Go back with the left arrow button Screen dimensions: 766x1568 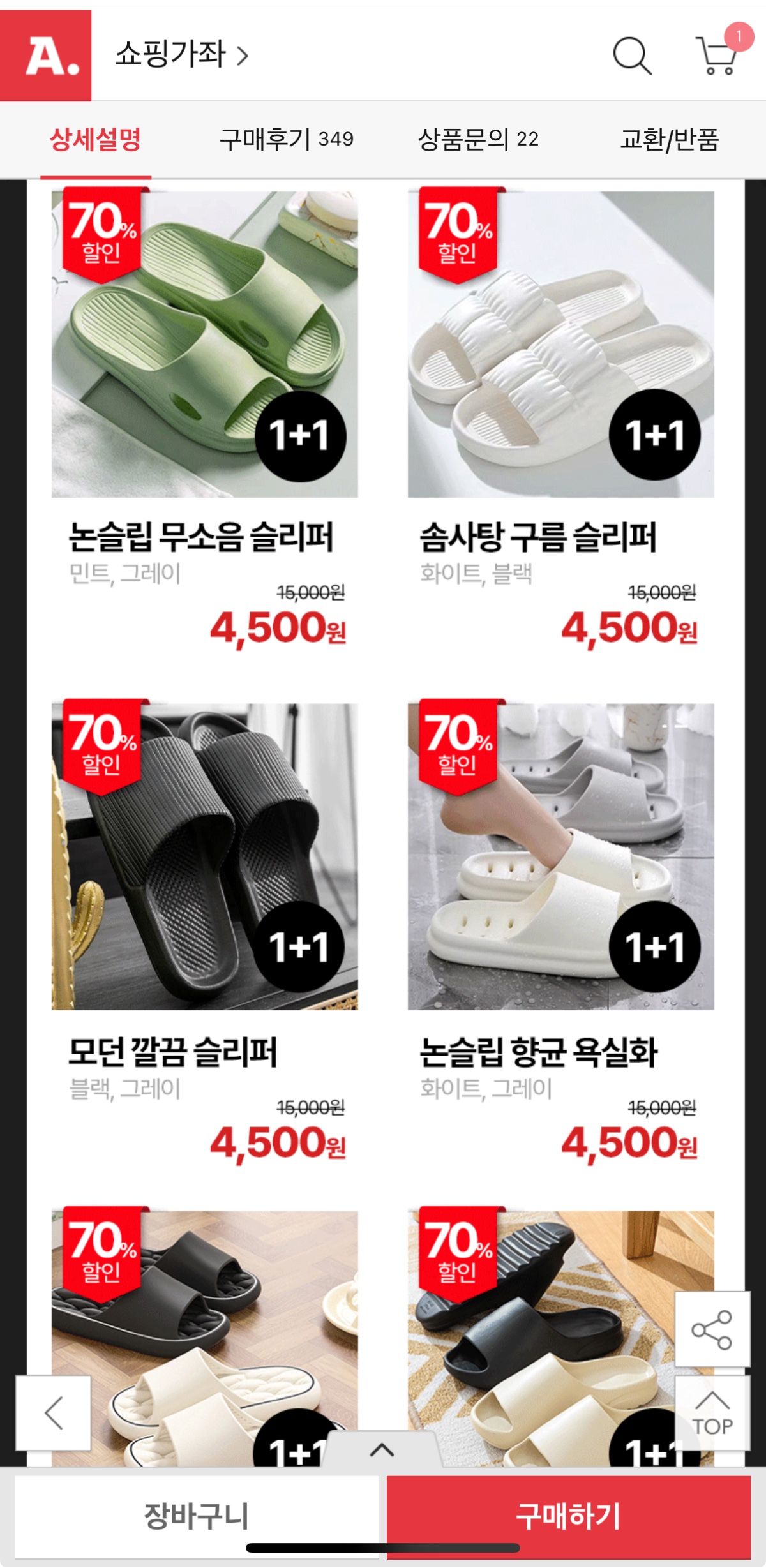pyautogui.click(x=54, y=1413)
